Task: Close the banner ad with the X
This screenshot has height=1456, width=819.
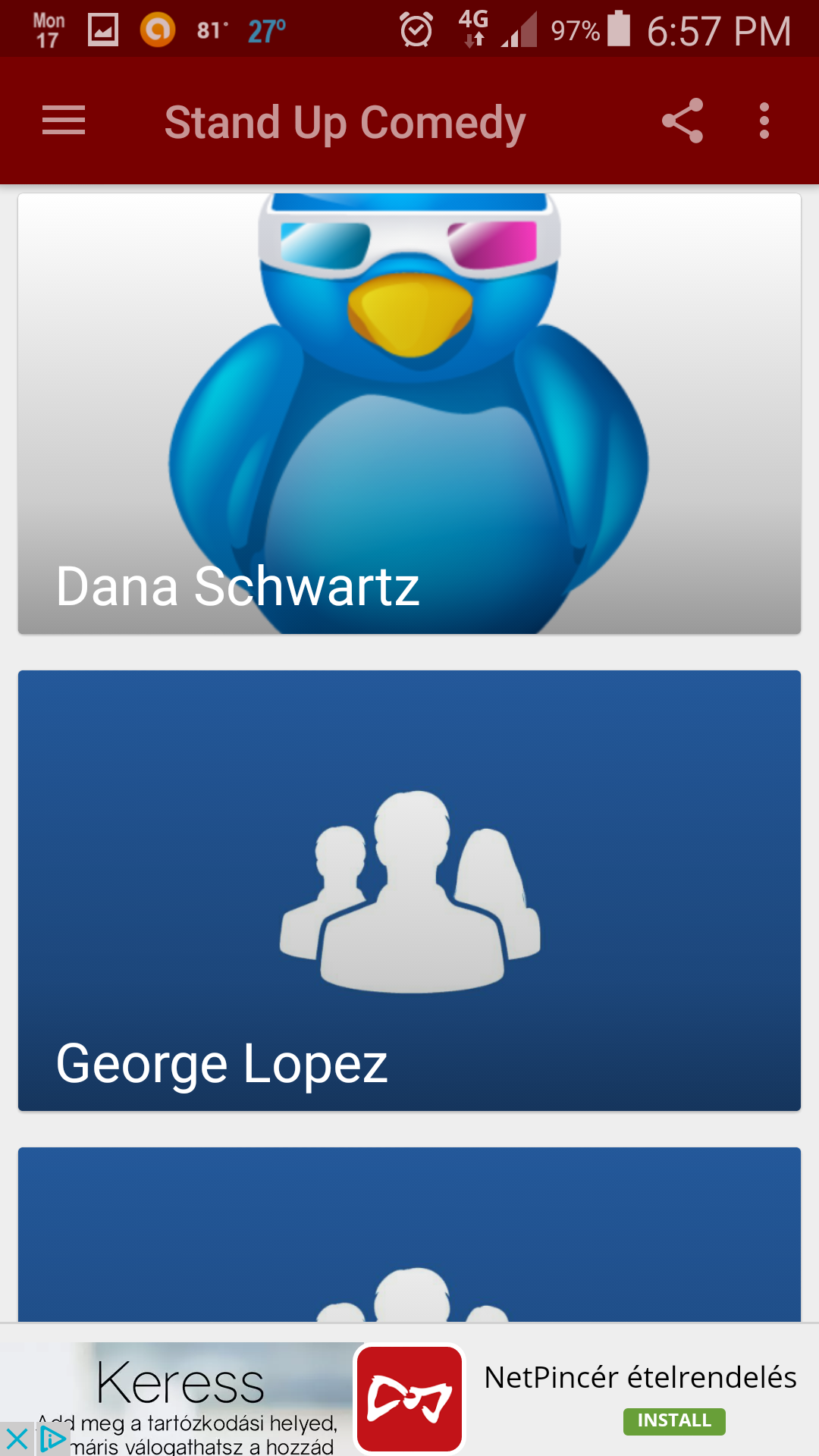Action: point(18,1437)
